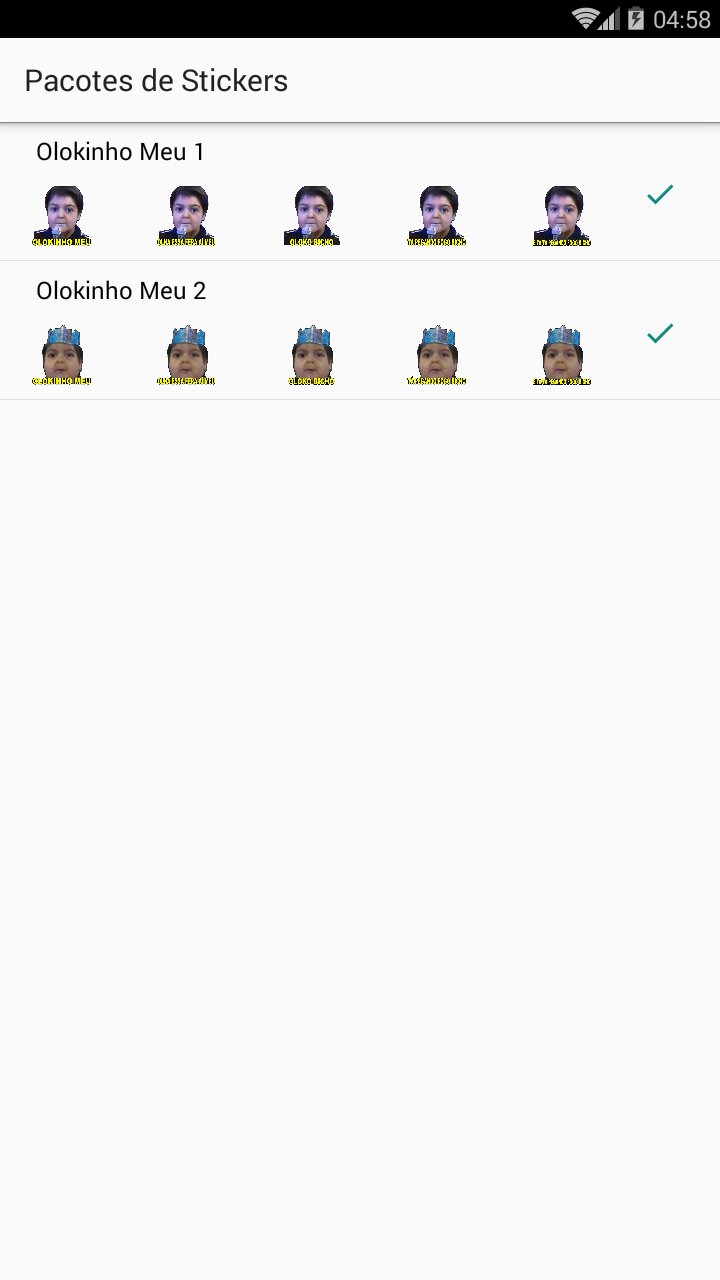Tap the checkmark for Olokinho Meu 2
Viewport: 720px width, 1280px height.
point(660,334)
